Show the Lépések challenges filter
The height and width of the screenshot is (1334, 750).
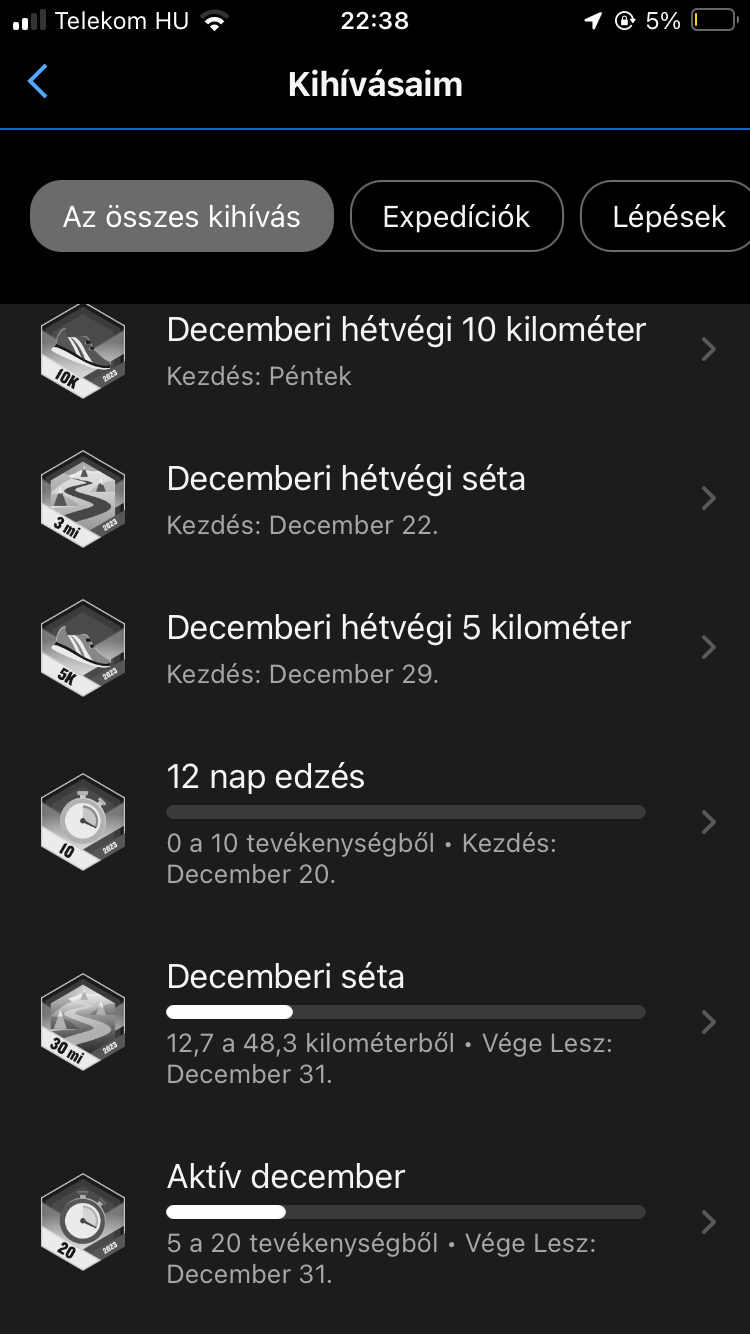coord(668,216)
